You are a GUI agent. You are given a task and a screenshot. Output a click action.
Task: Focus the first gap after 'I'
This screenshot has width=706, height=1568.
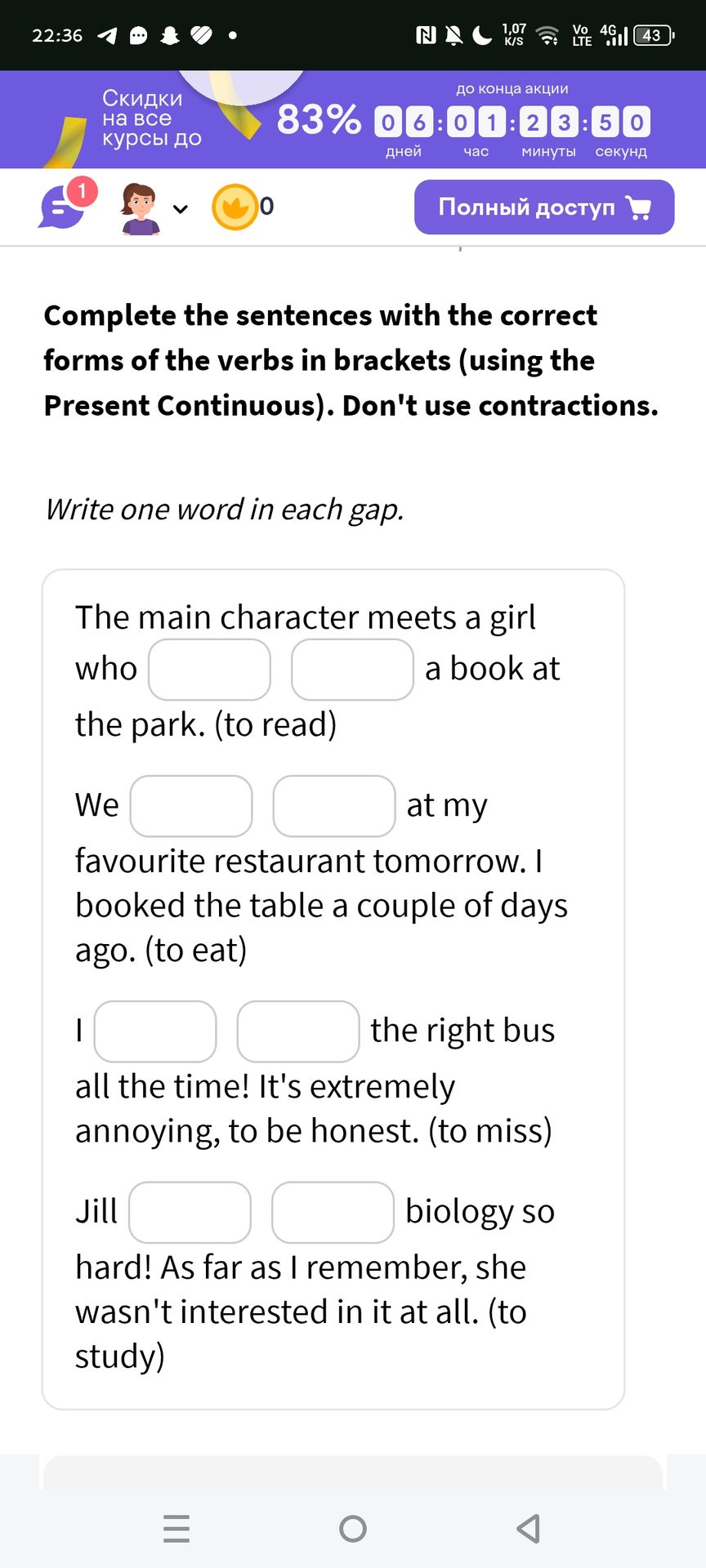click(155, 1031)
